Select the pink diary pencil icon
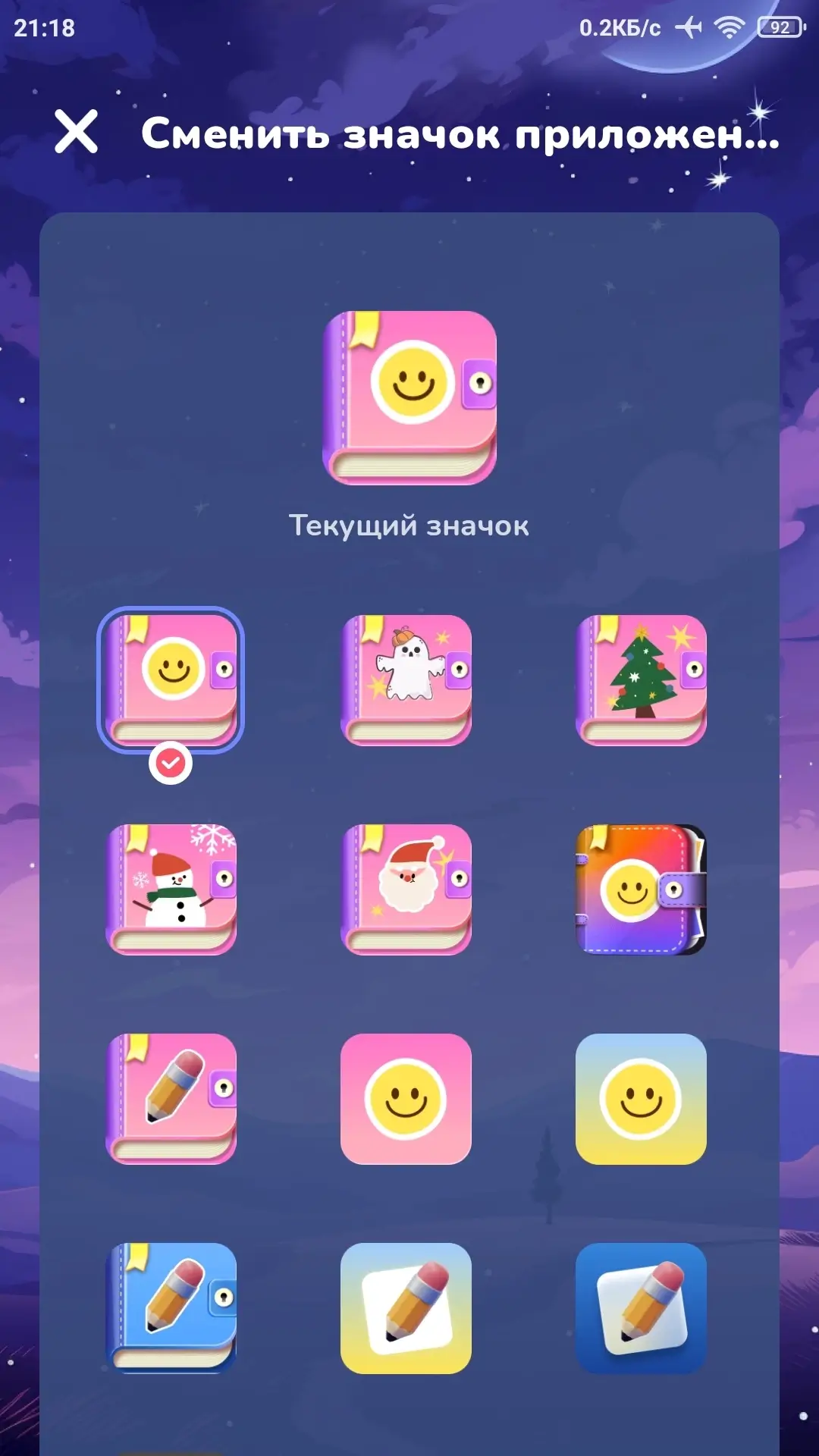Screen dimensions: 819x1456 171,1098
